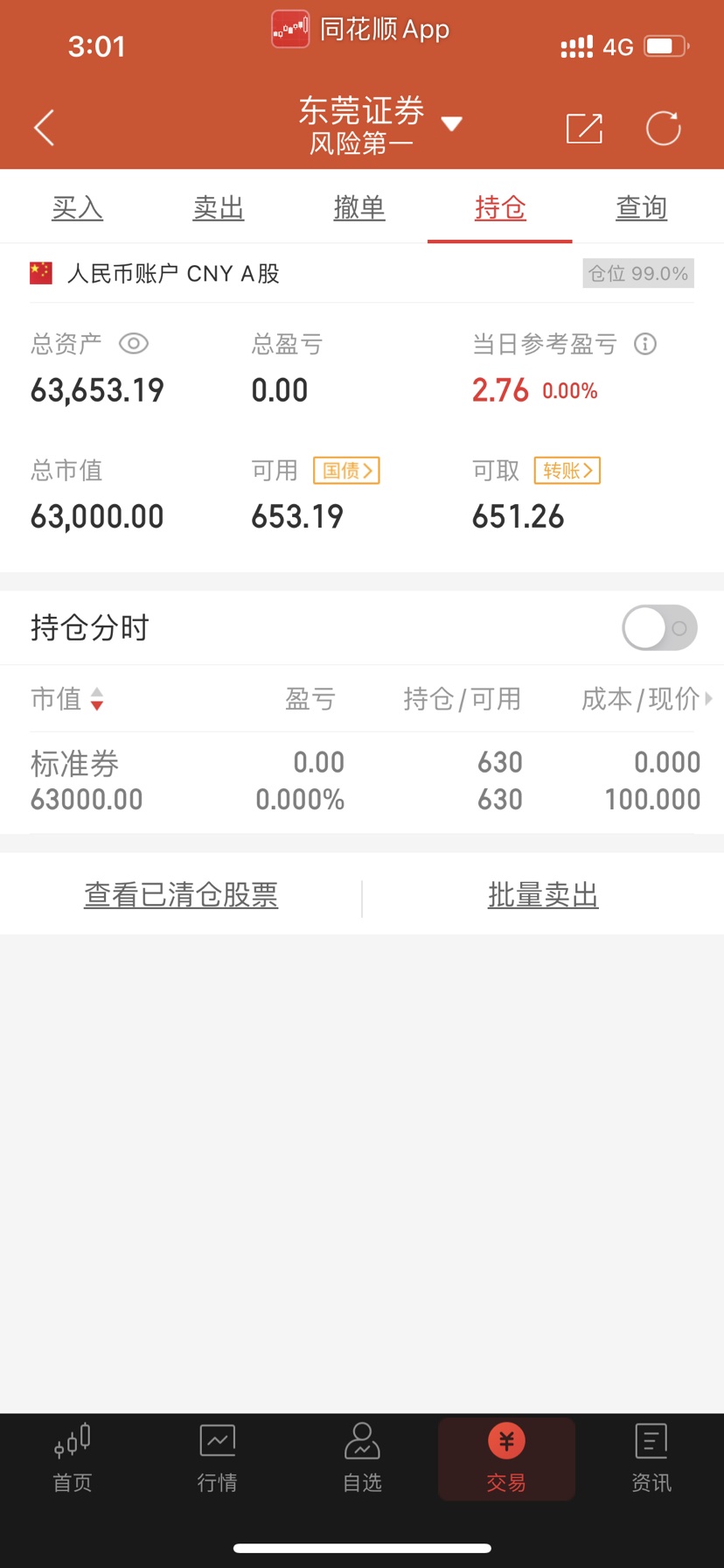Open the 查询 tab
This screenshot has width=724, height=1568.
tap(641, 207)
